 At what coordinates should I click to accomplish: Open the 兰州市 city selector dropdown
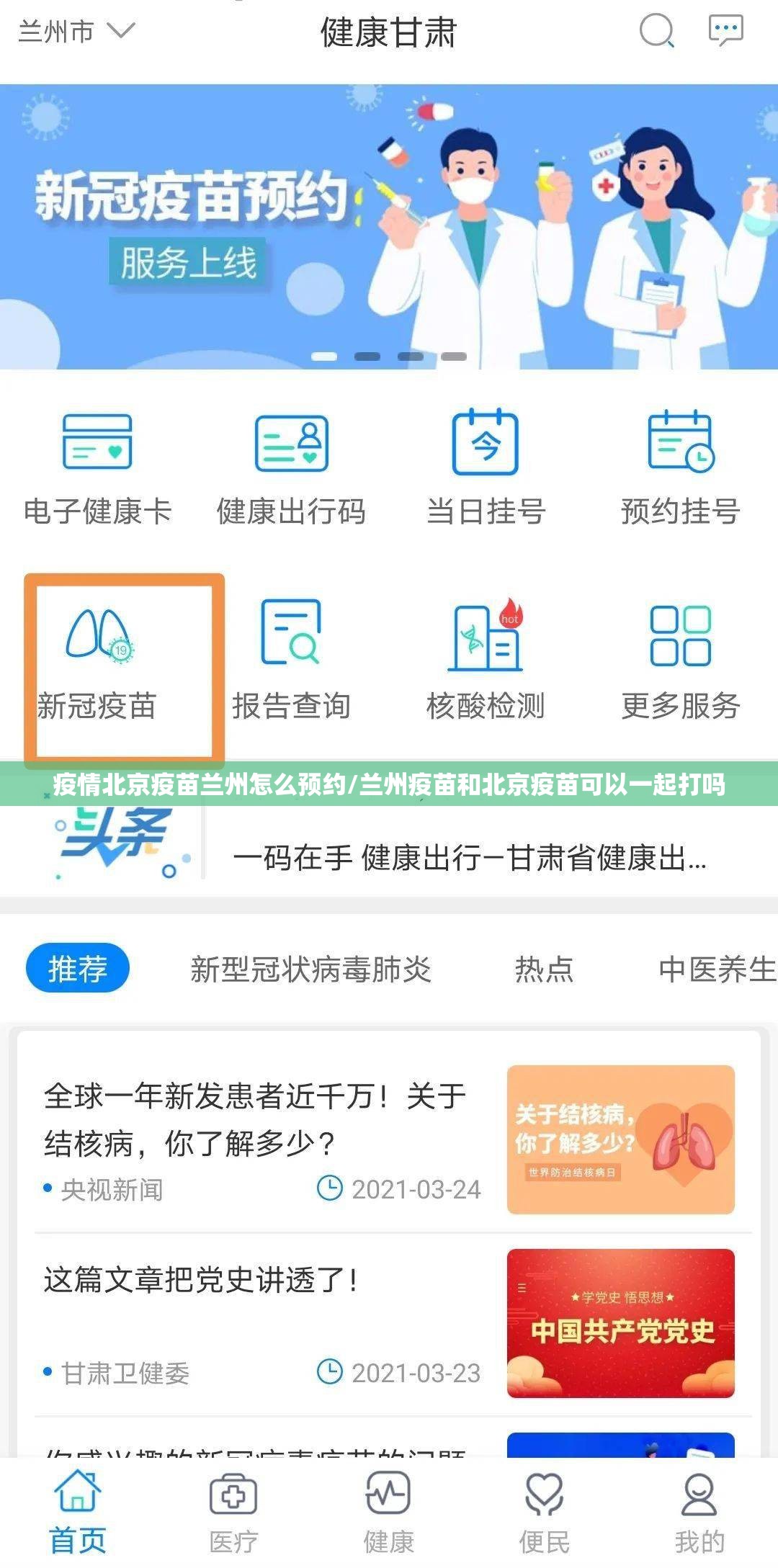coord(76,32)
